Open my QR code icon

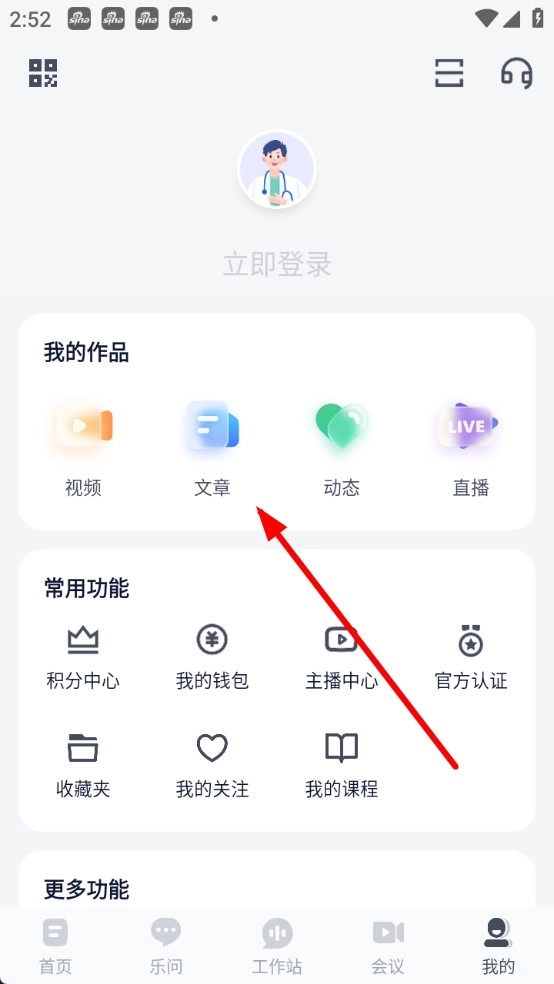[x=43, y=73]
